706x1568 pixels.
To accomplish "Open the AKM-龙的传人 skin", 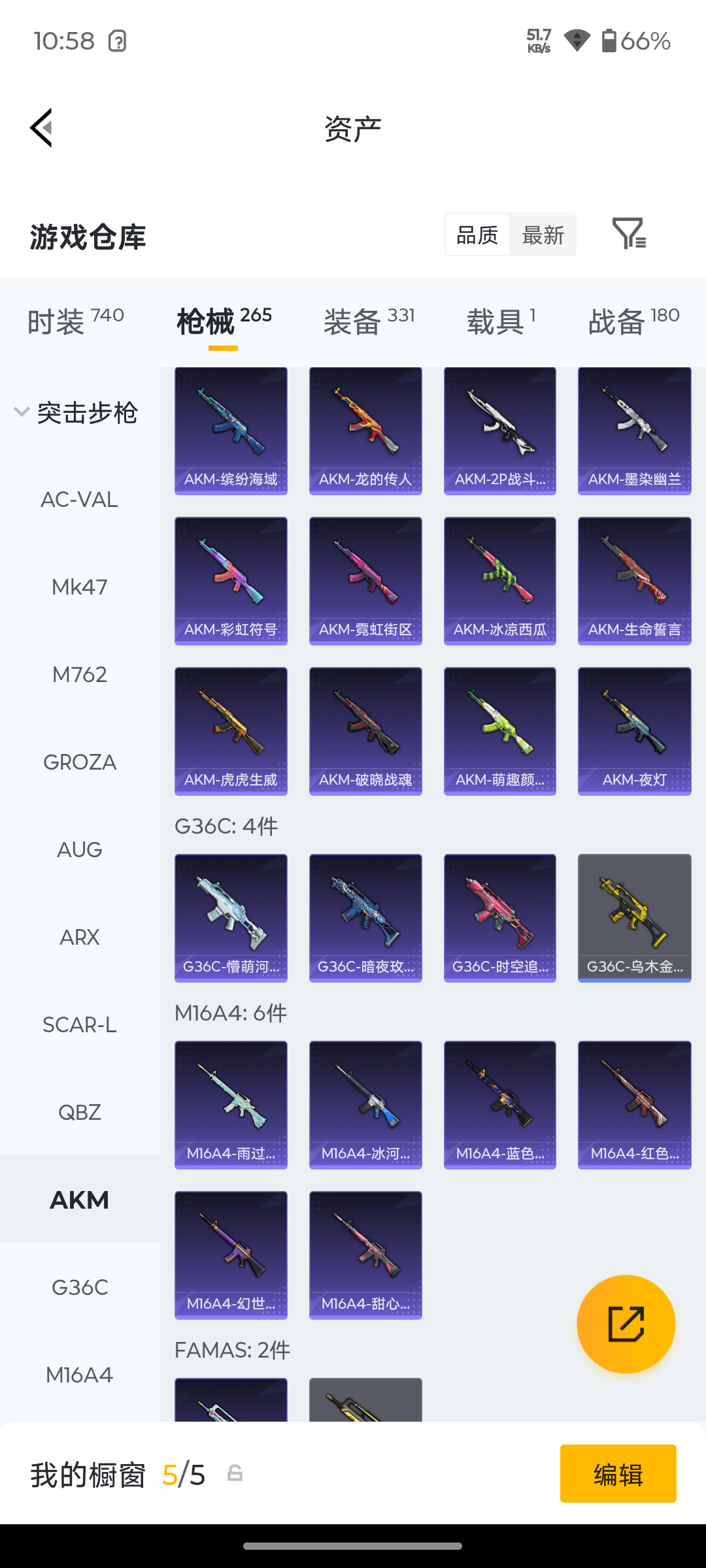I will click(x=365, y=431).
